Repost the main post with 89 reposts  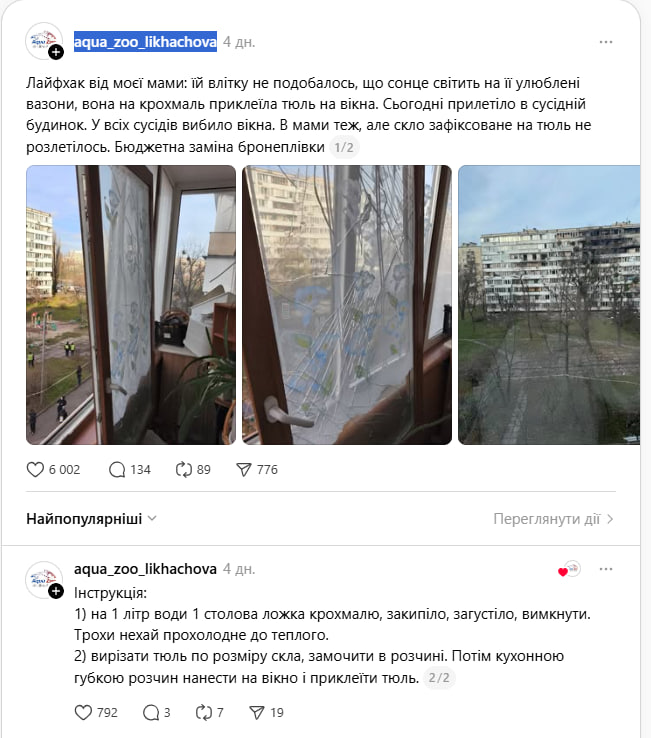183,469
